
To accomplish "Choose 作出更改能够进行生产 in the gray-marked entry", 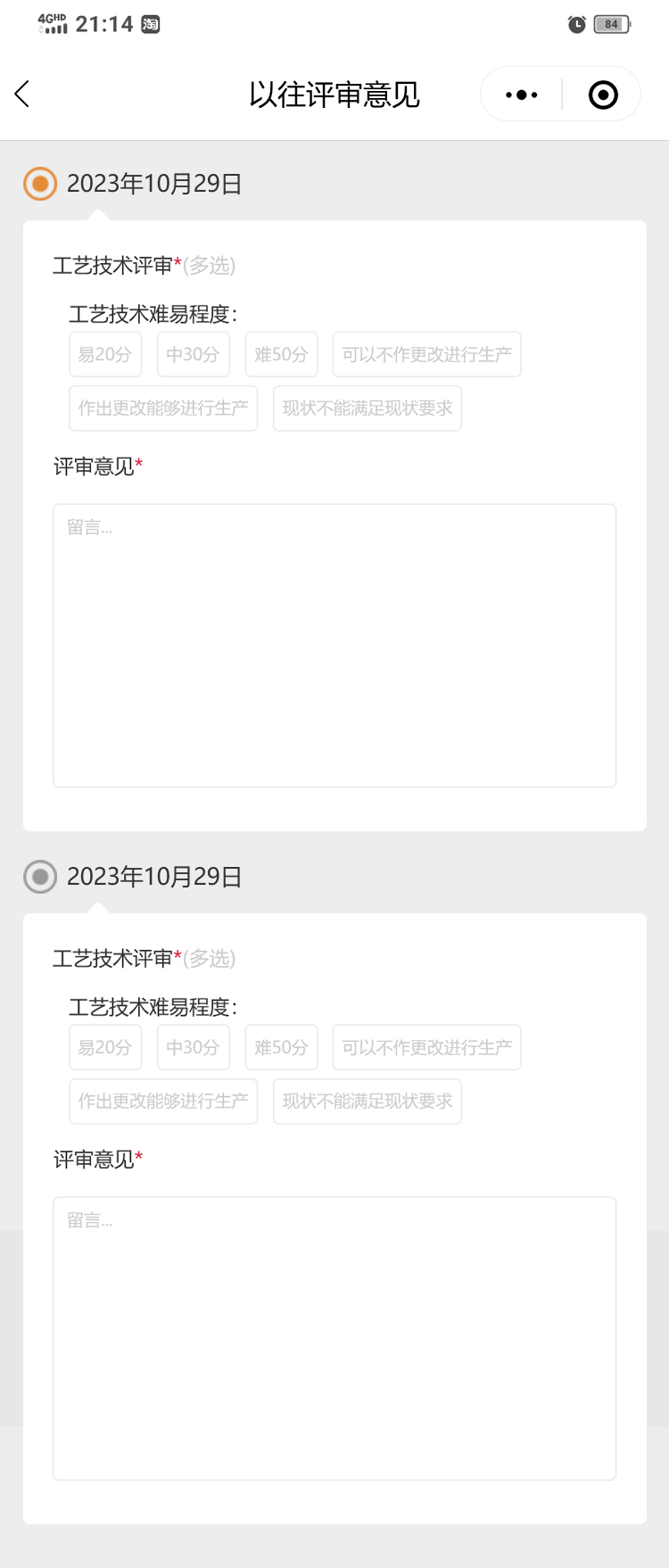I will [x=163, y=1102].
